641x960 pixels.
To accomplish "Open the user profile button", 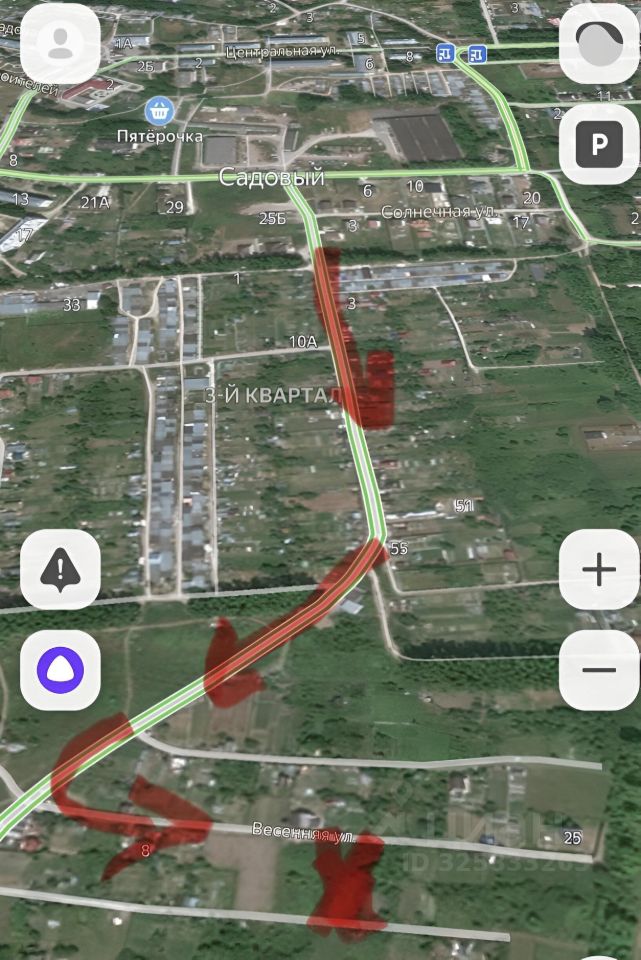I will (60, 43).
